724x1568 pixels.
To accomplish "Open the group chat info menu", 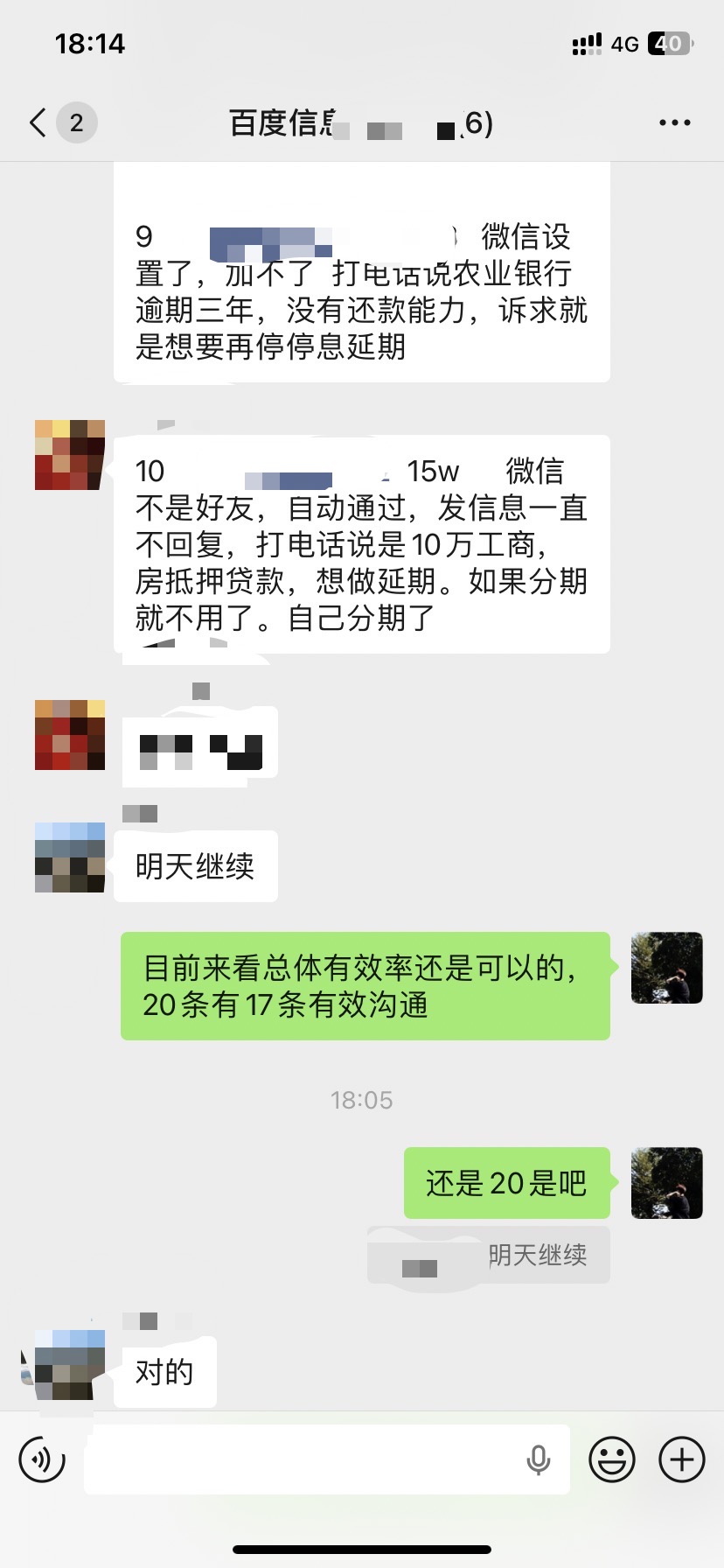I will [x=674, y=123].
